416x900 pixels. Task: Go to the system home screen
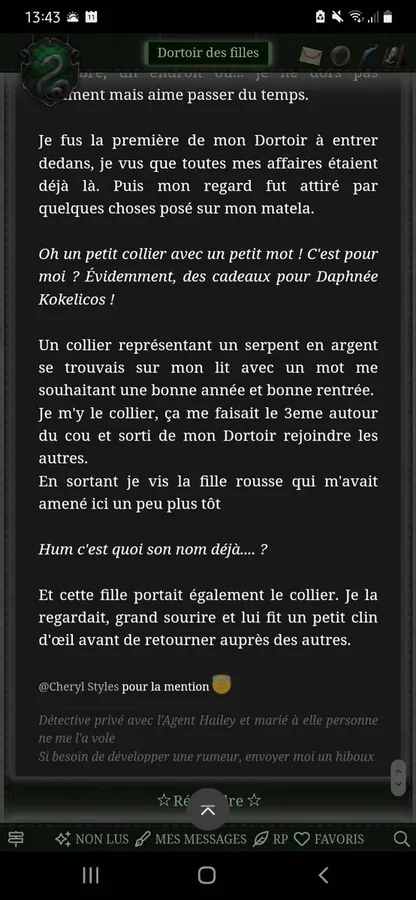pos(207,875)
